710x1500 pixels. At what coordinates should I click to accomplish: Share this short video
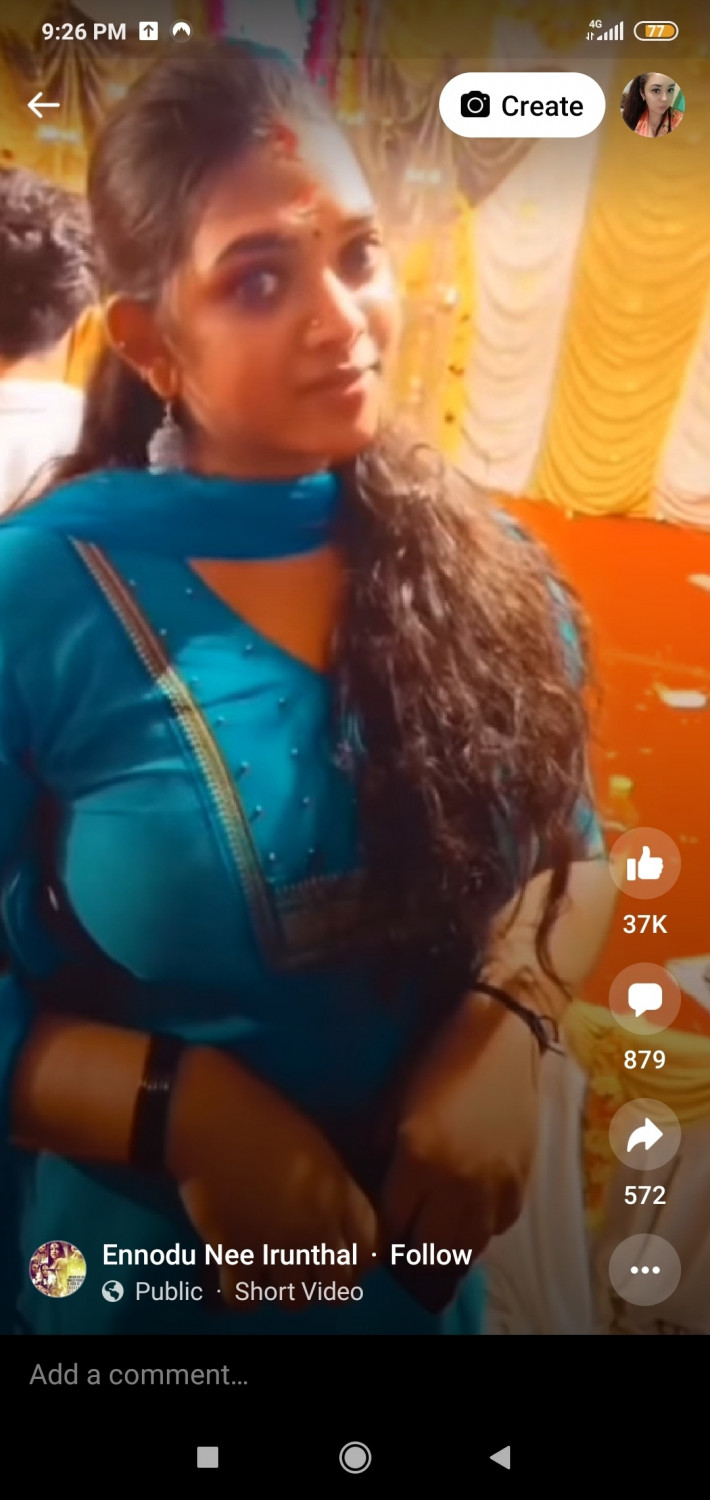point(644,1134)
